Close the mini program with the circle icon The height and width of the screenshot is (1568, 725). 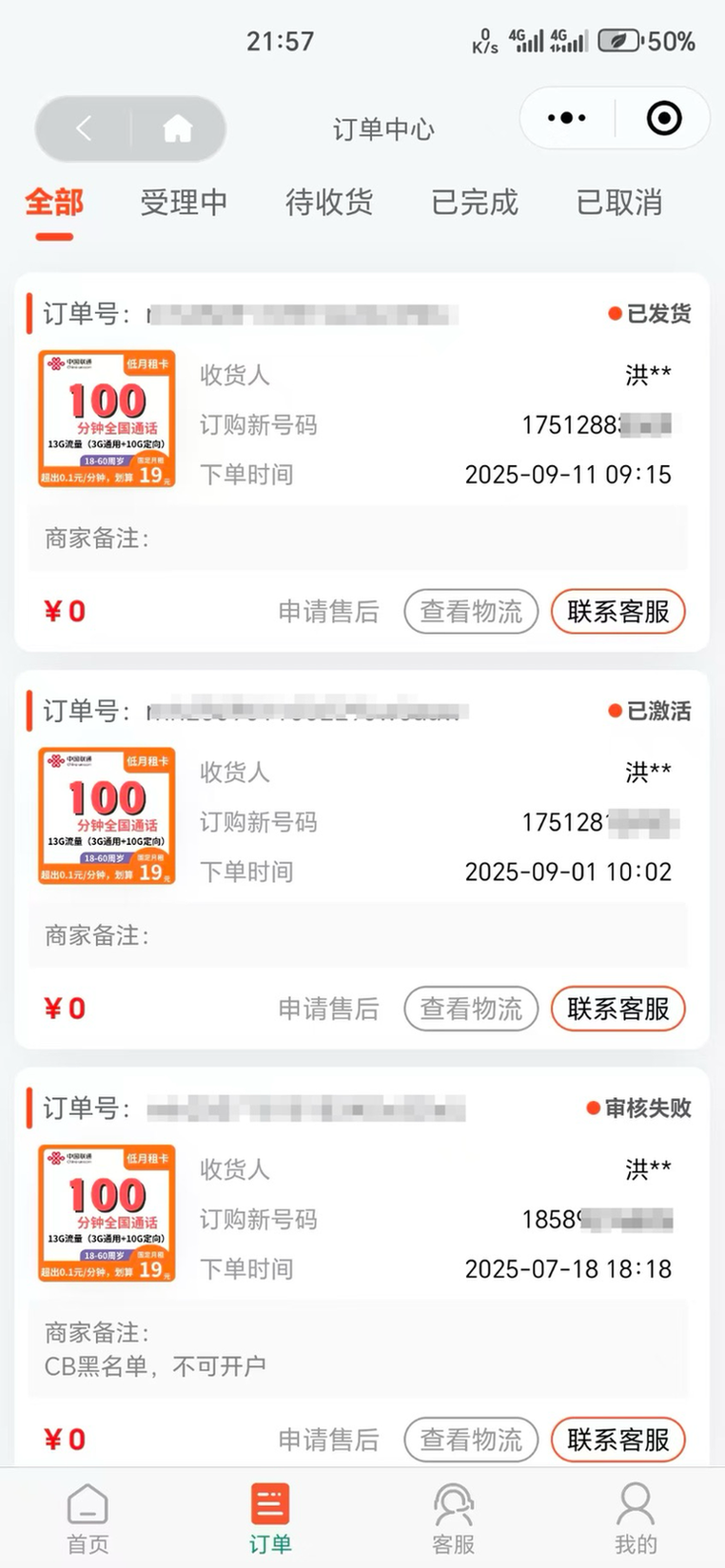[663, 118]
